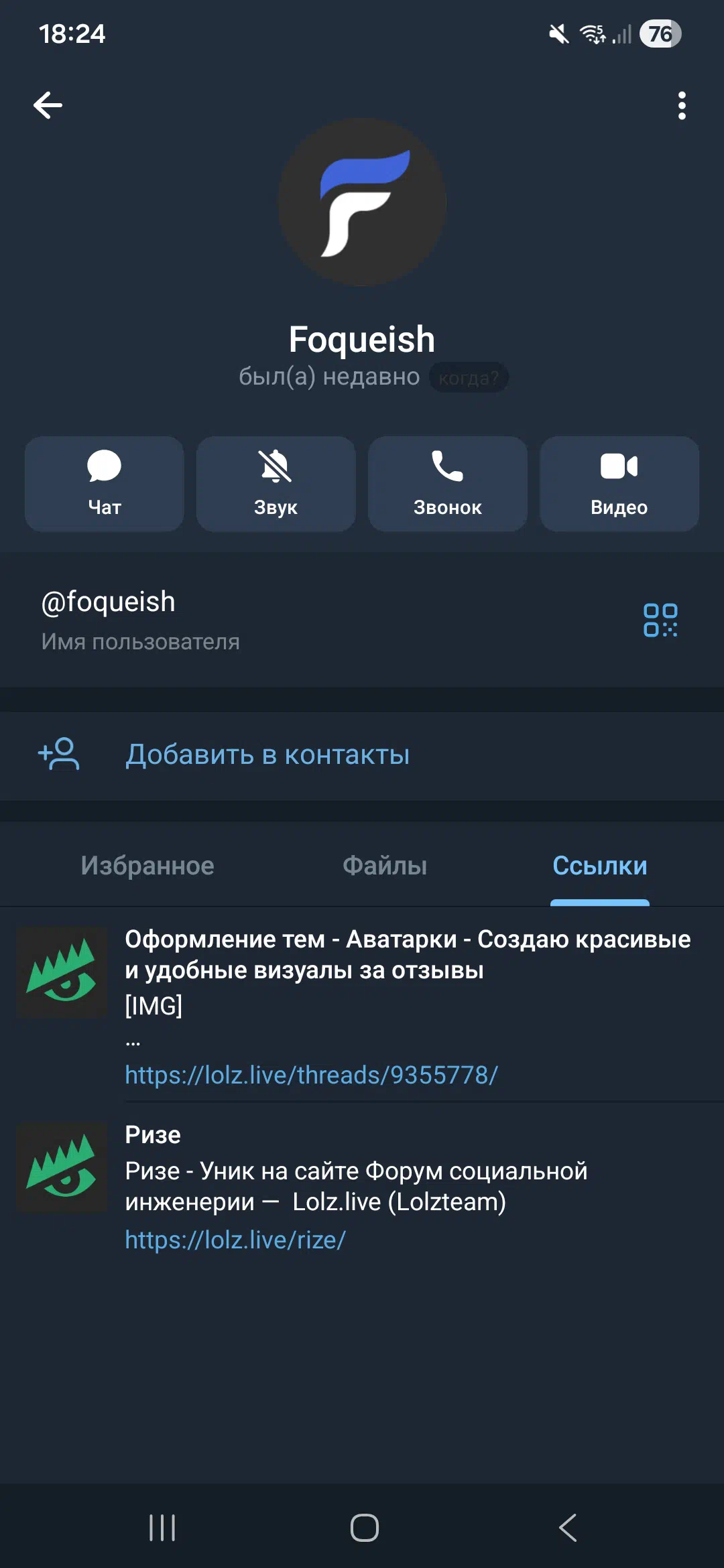This screenshot has height=1568, width=724.
Task: Open Foqueish's profile picture
Action: click(x=362, y=202)
